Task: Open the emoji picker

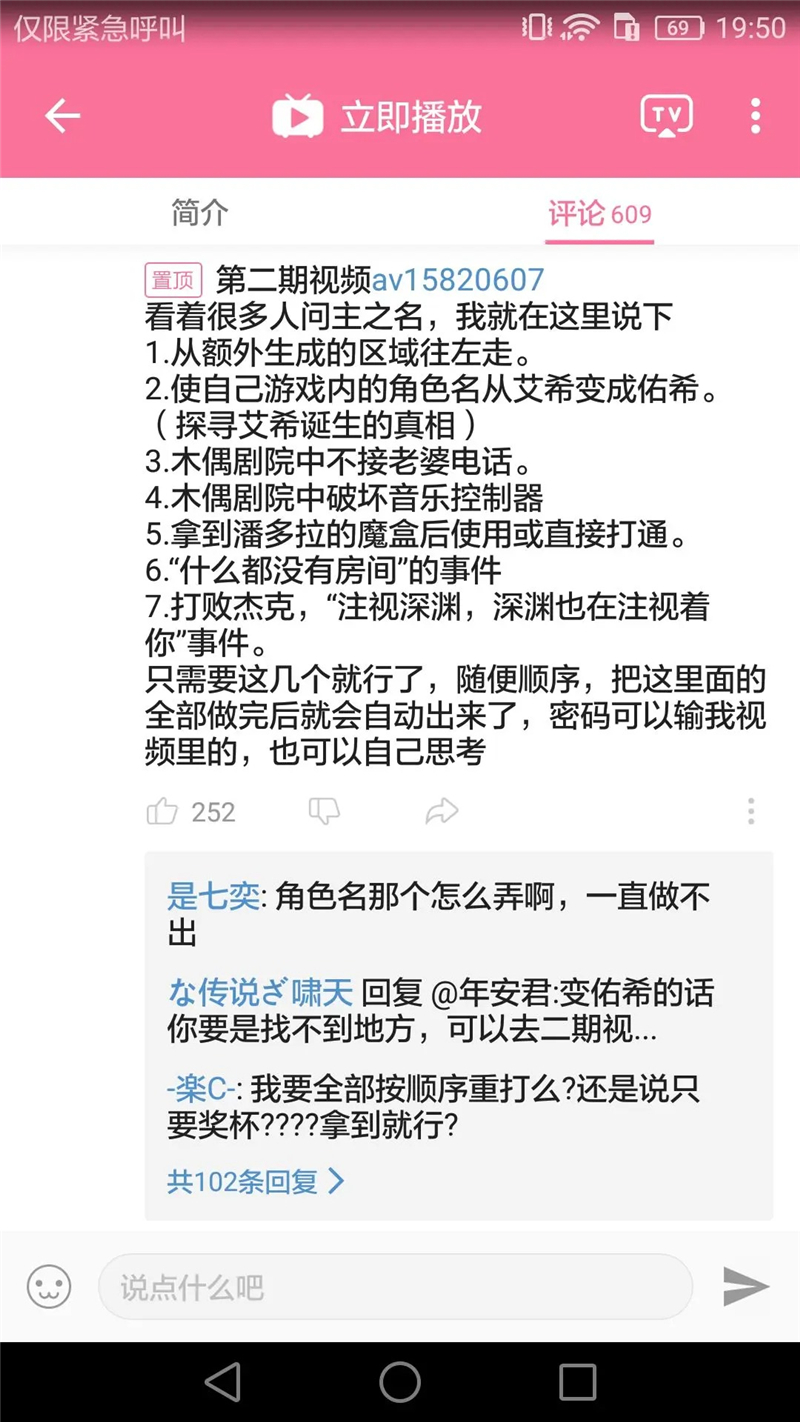Action: (x=49, y=1286)
